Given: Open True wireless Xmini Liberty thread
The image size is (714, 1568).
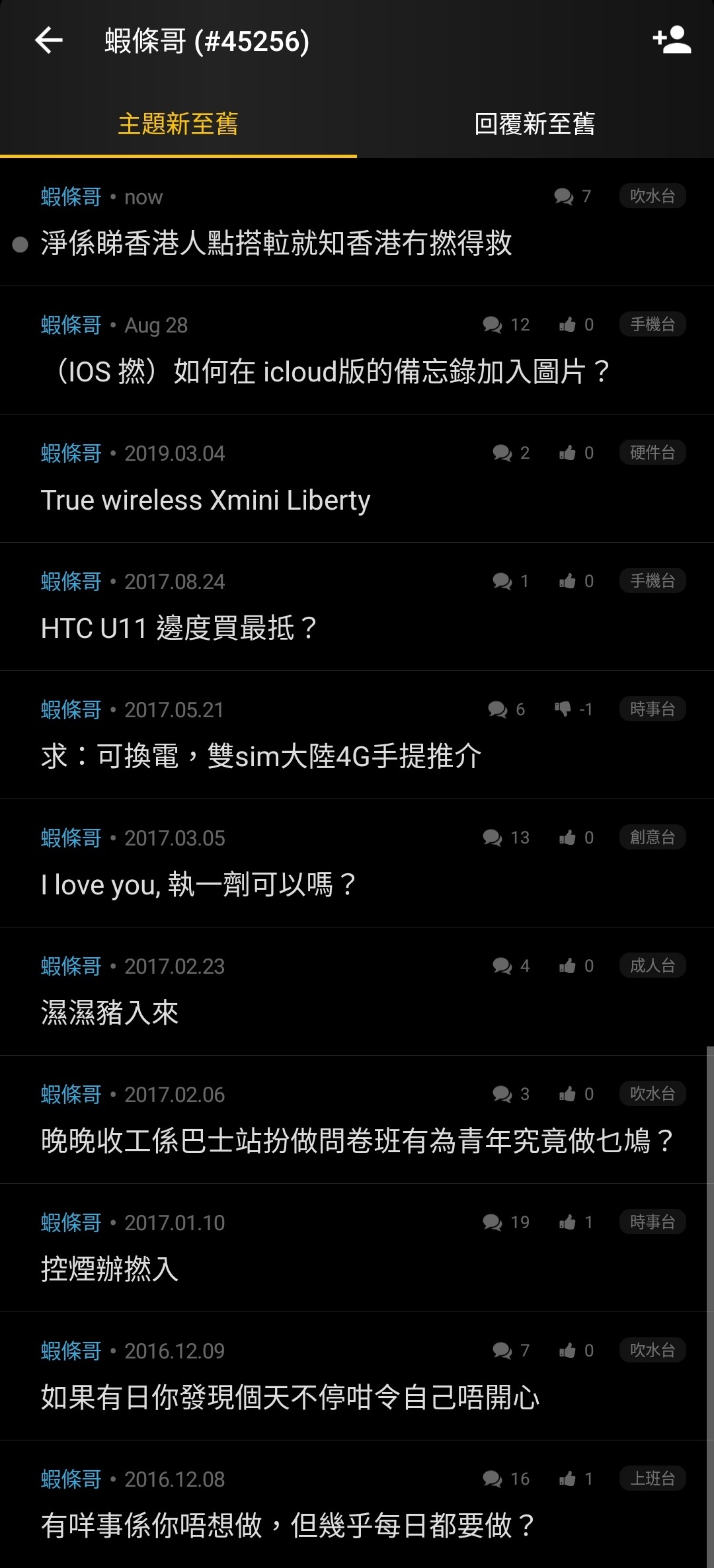Looking at the screenshot, I should click(357, 479).
